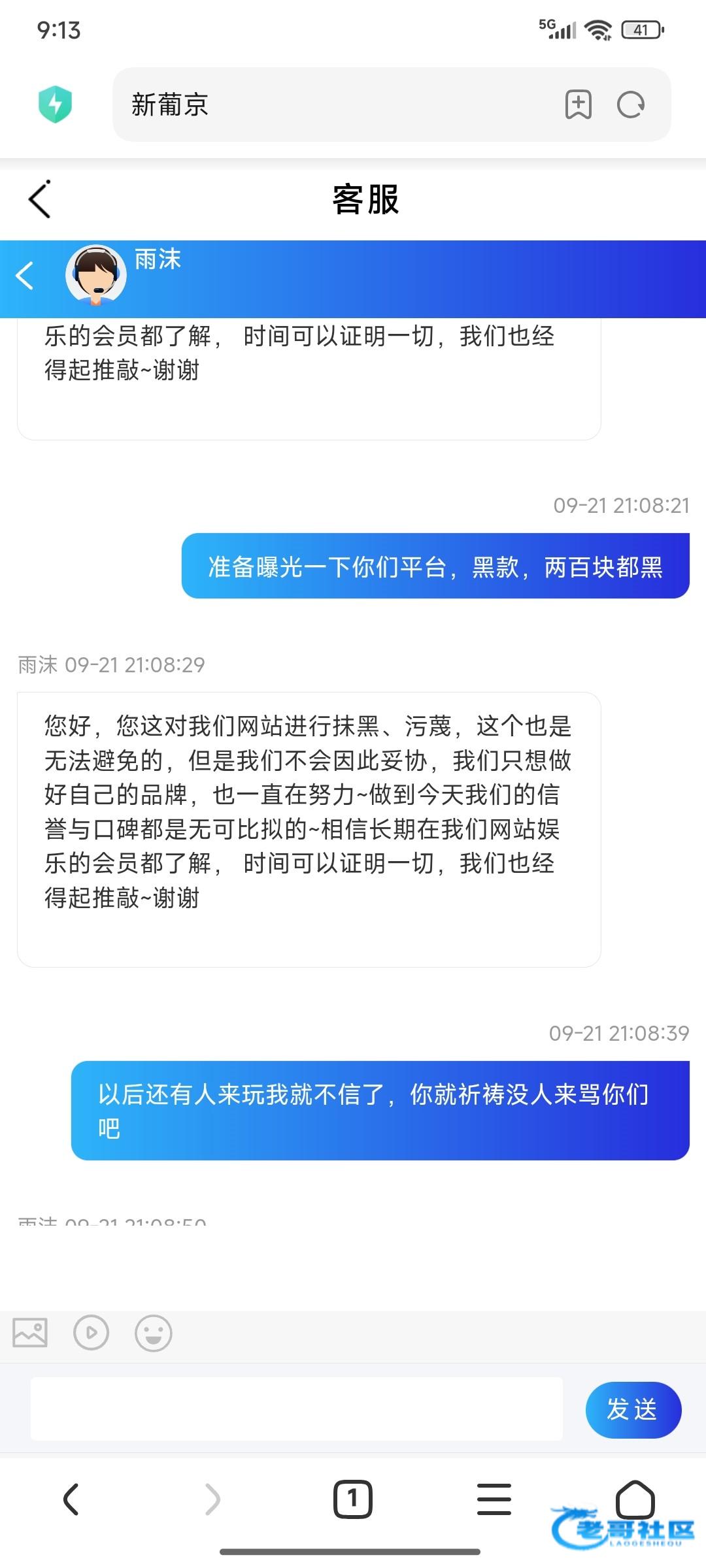Tap the white back arrow beside 雨沫
The height and width of the screenshot is (1568, 706).
click(x=25, y=276)
